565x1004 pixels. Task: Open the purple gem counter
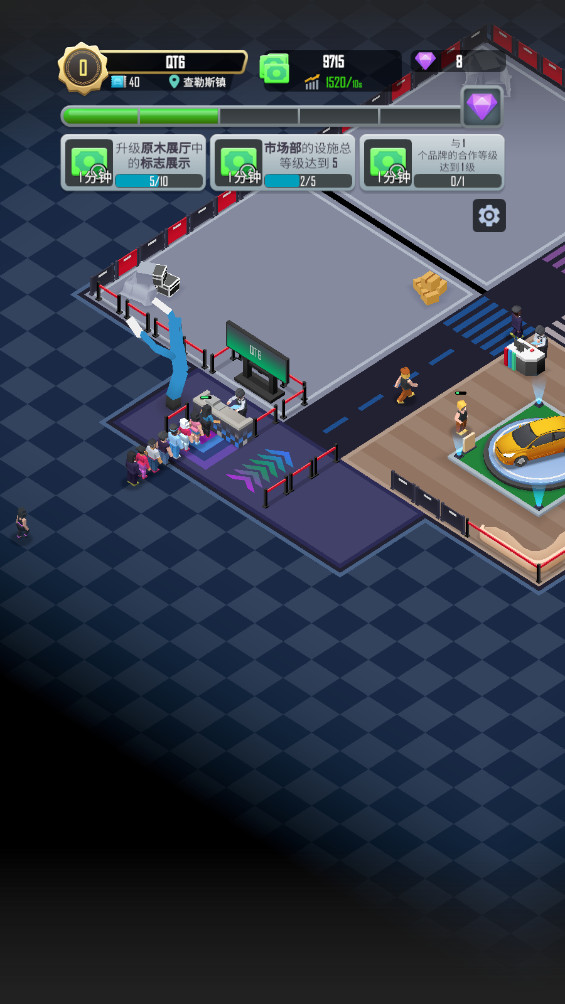click(x=458, y=61)
